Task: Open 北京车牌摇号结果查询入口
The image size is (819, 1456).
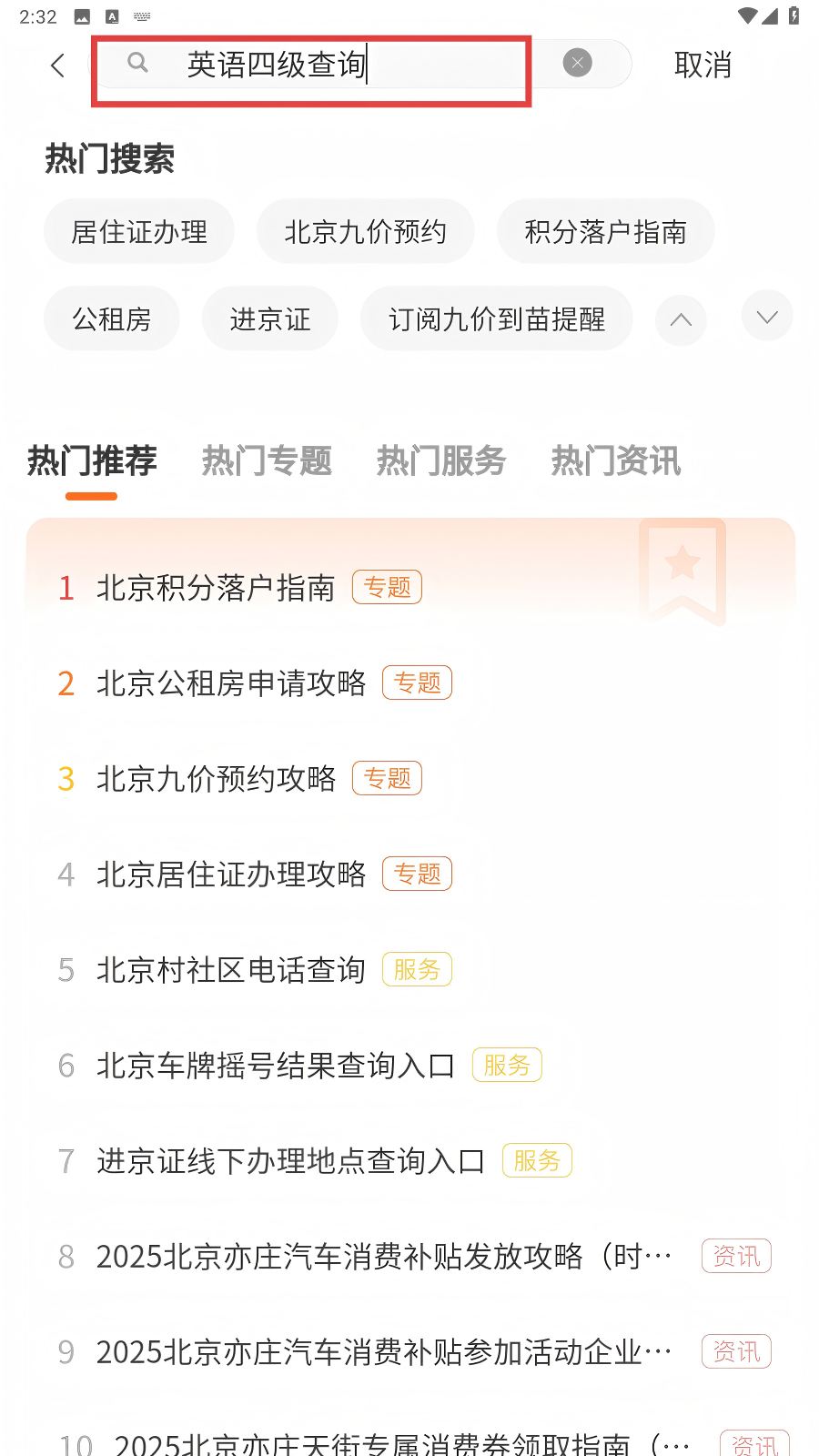Action: pos(276,1066)
